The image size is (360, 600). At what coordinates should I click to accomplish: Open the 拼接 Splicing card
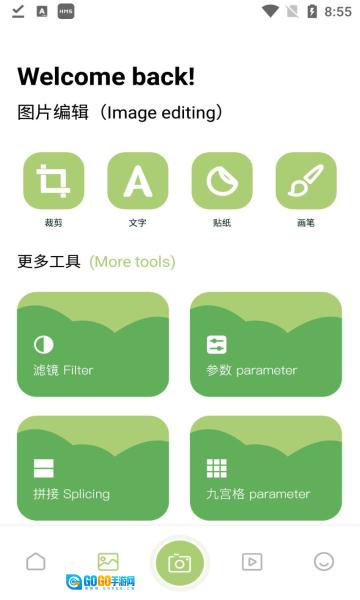pyautogui.click(x=93, y=468)
